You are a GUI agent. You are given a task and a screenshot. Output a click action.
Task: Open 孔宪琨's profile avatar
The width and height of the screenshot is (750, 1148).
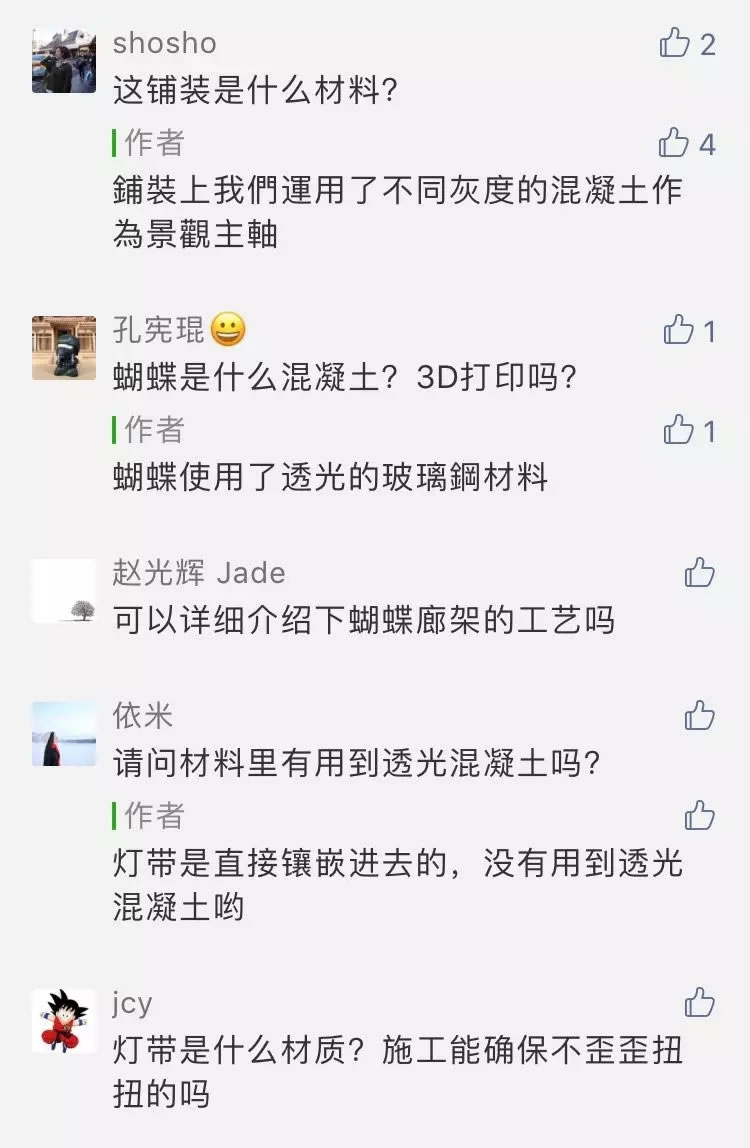click(x=64, y=348)
